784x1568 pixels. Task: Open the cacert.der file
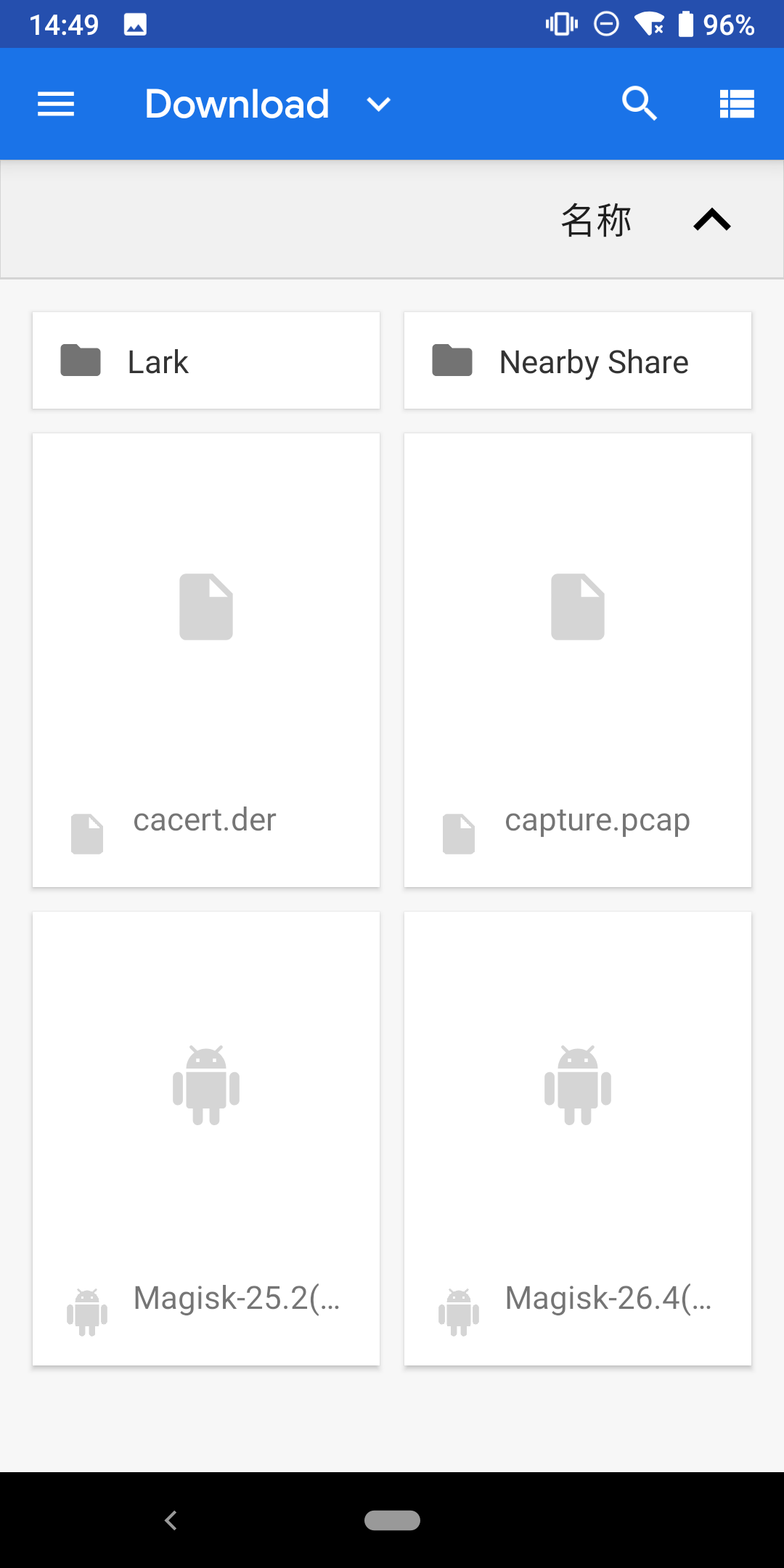(206, 660)
